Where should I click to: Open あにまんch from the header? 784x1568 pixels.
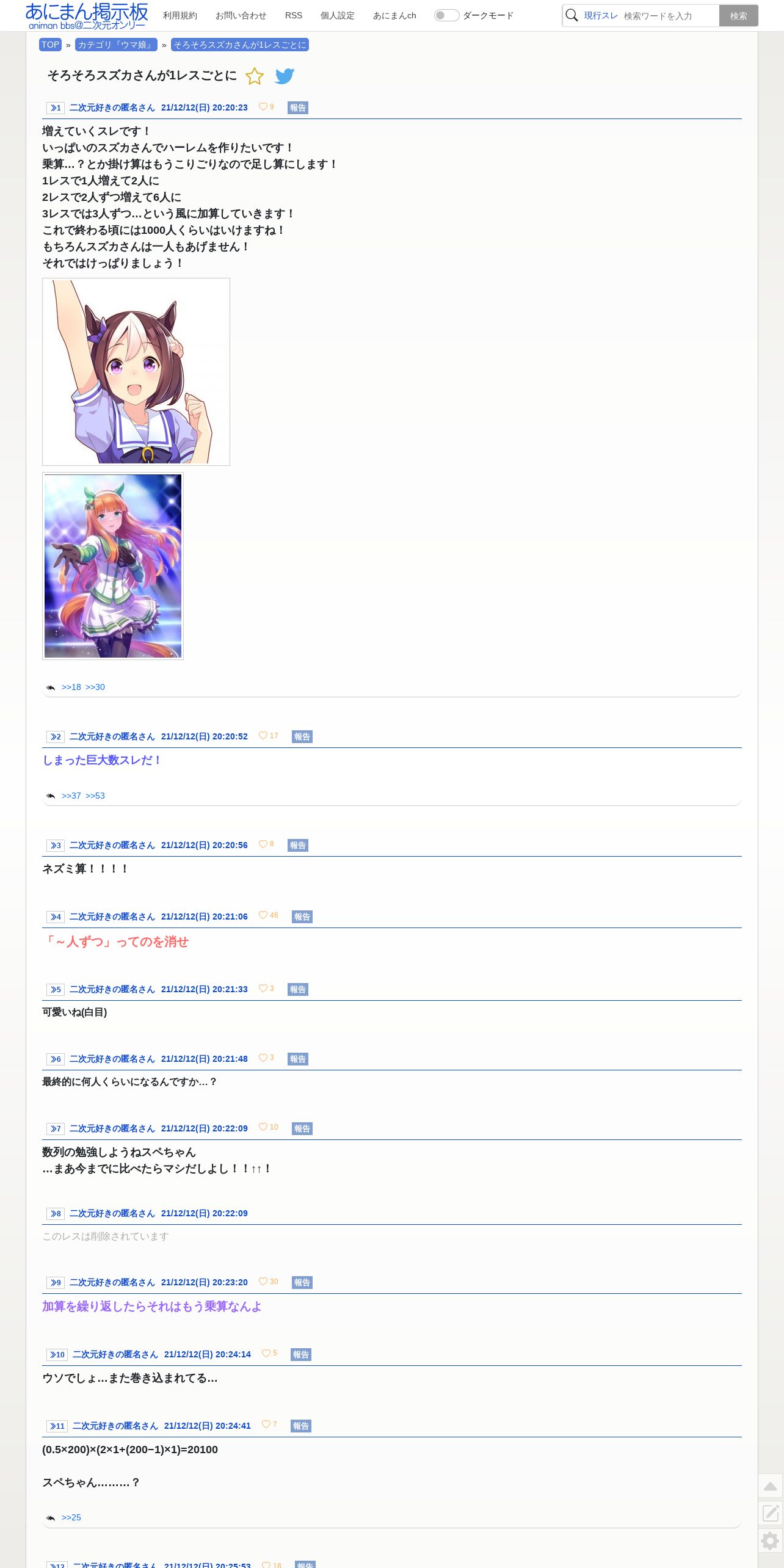click(394, 15)
